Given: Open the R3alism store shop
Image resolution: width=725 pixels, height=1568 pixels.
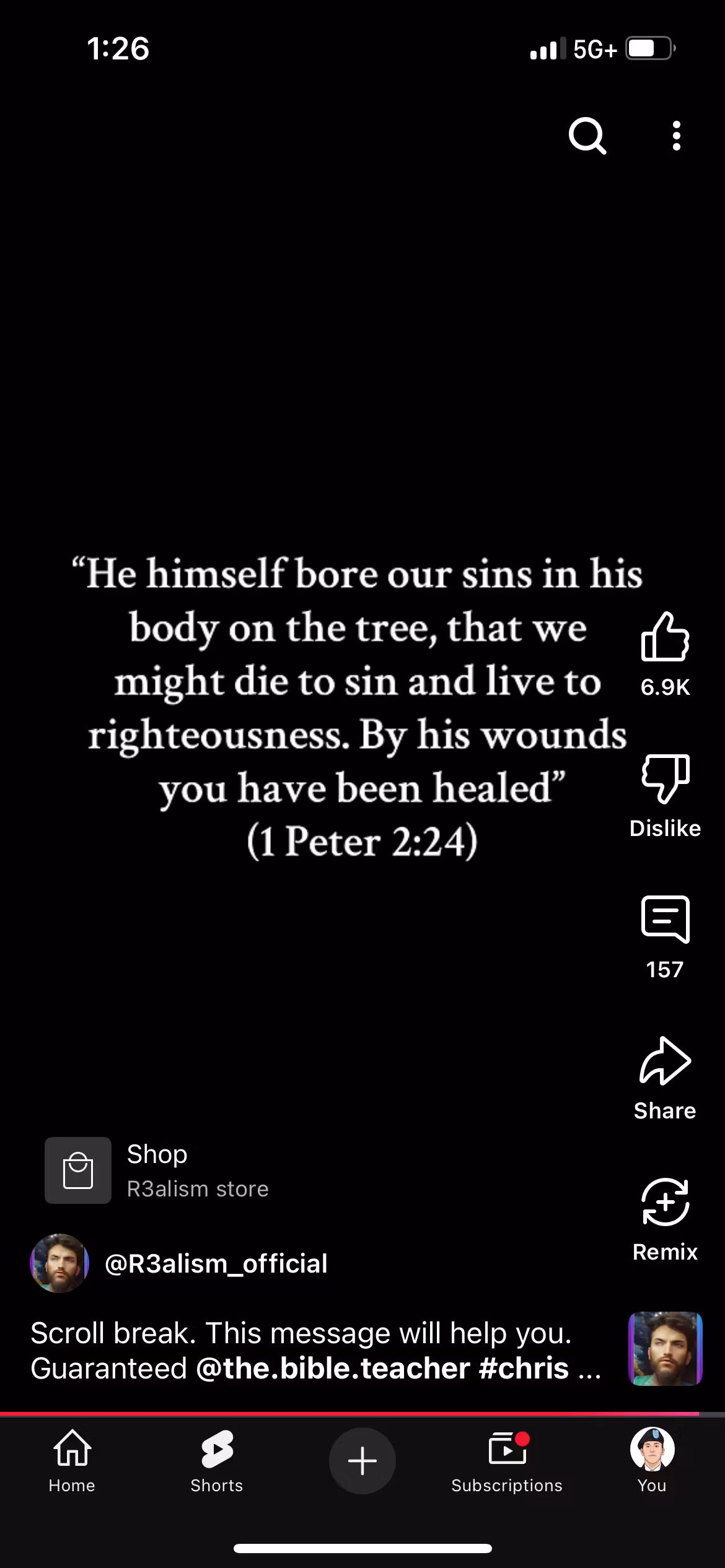Looking at the screenshot, I should [x=157, y=1170].
